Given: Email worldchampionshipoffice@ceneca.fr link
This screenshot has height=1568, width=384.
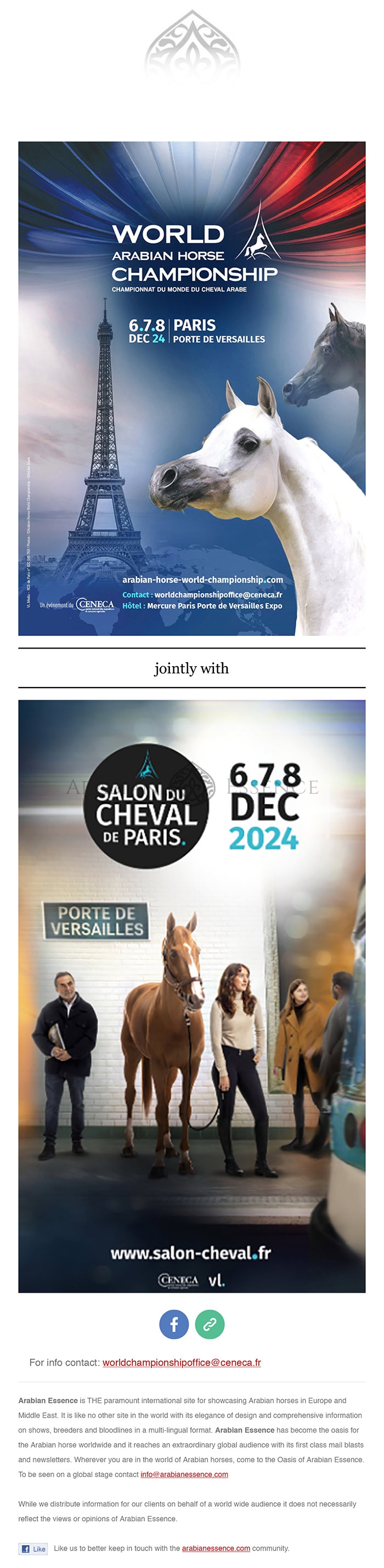Looking at the screenshot, I should click(181, 1362).
